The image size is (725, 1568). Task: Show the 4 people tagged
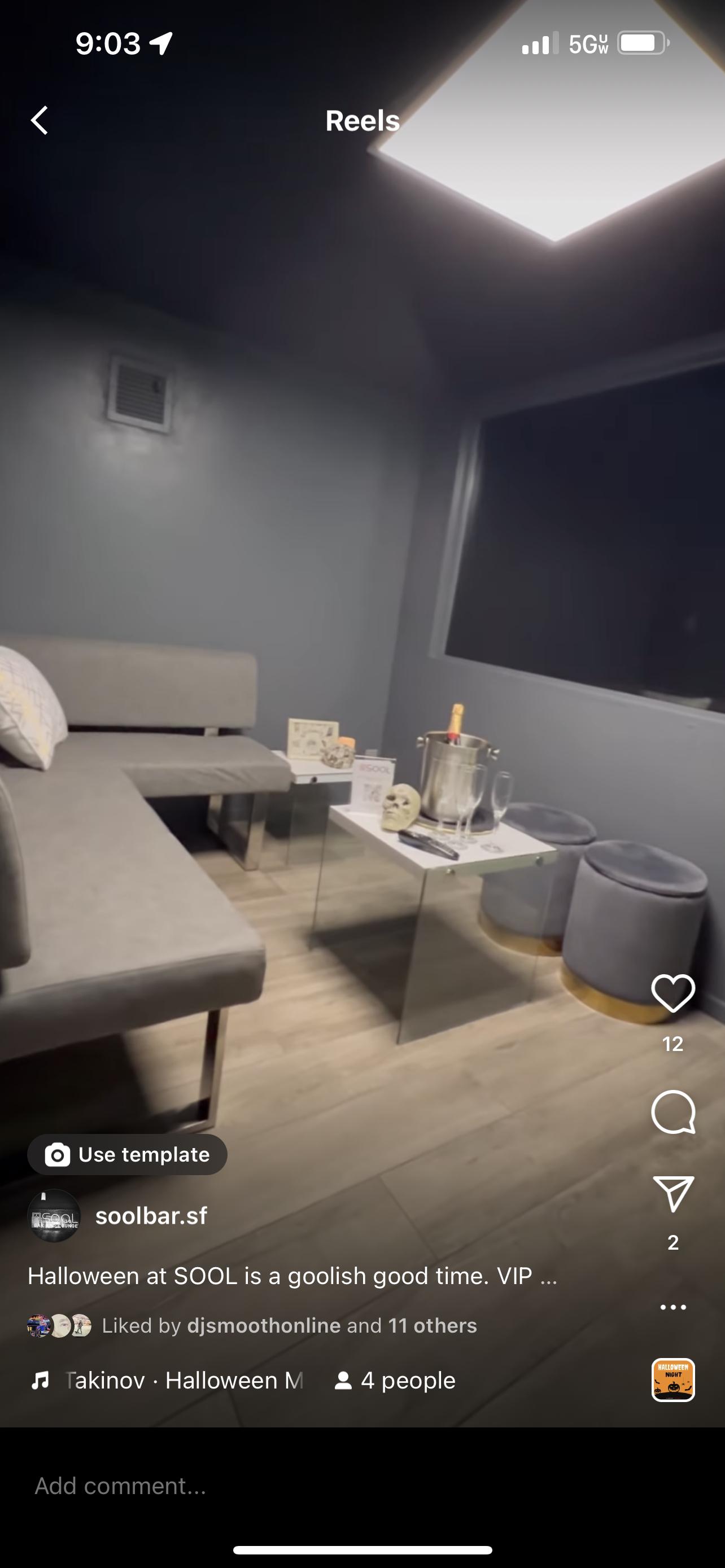(x=395, y=1381)
